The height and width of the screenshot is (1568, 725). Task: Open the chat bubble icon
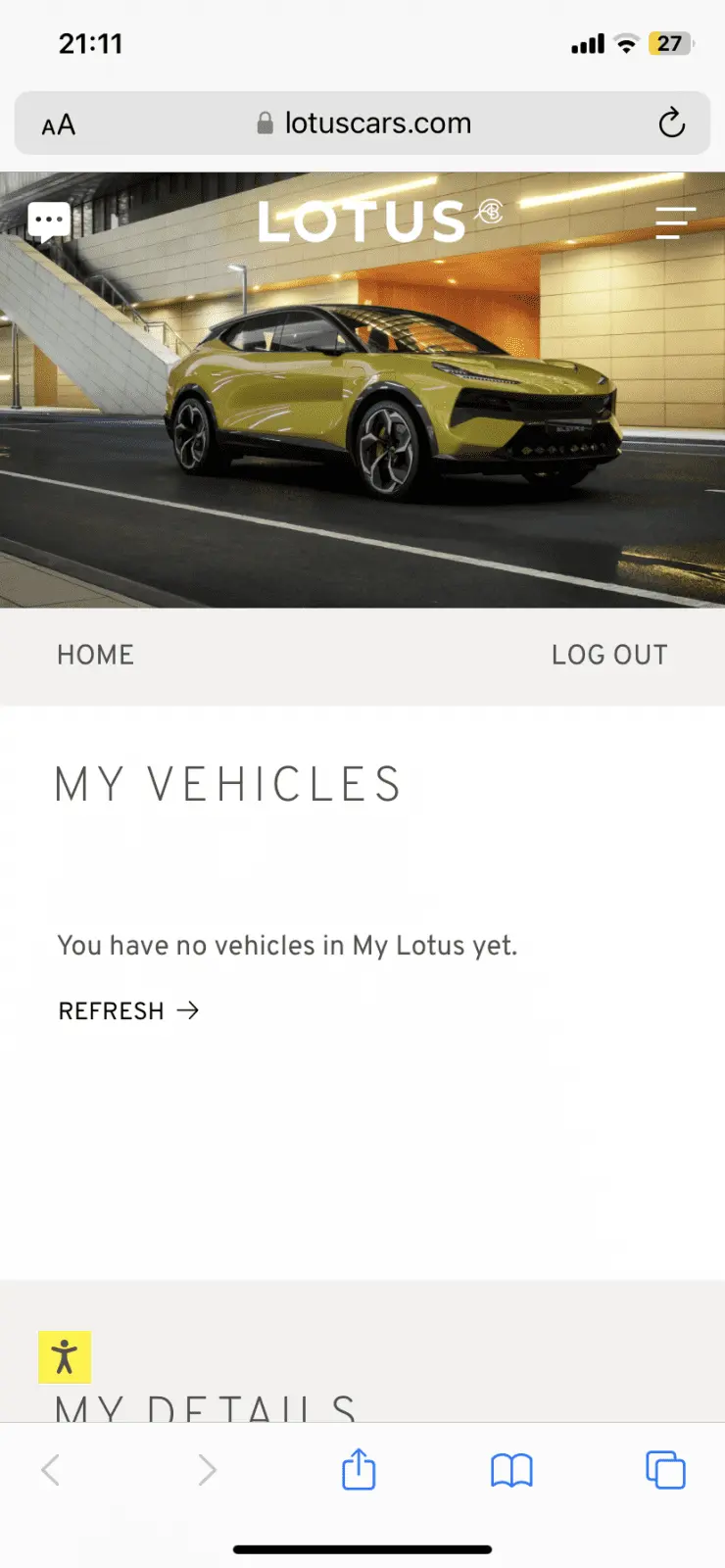49,221
